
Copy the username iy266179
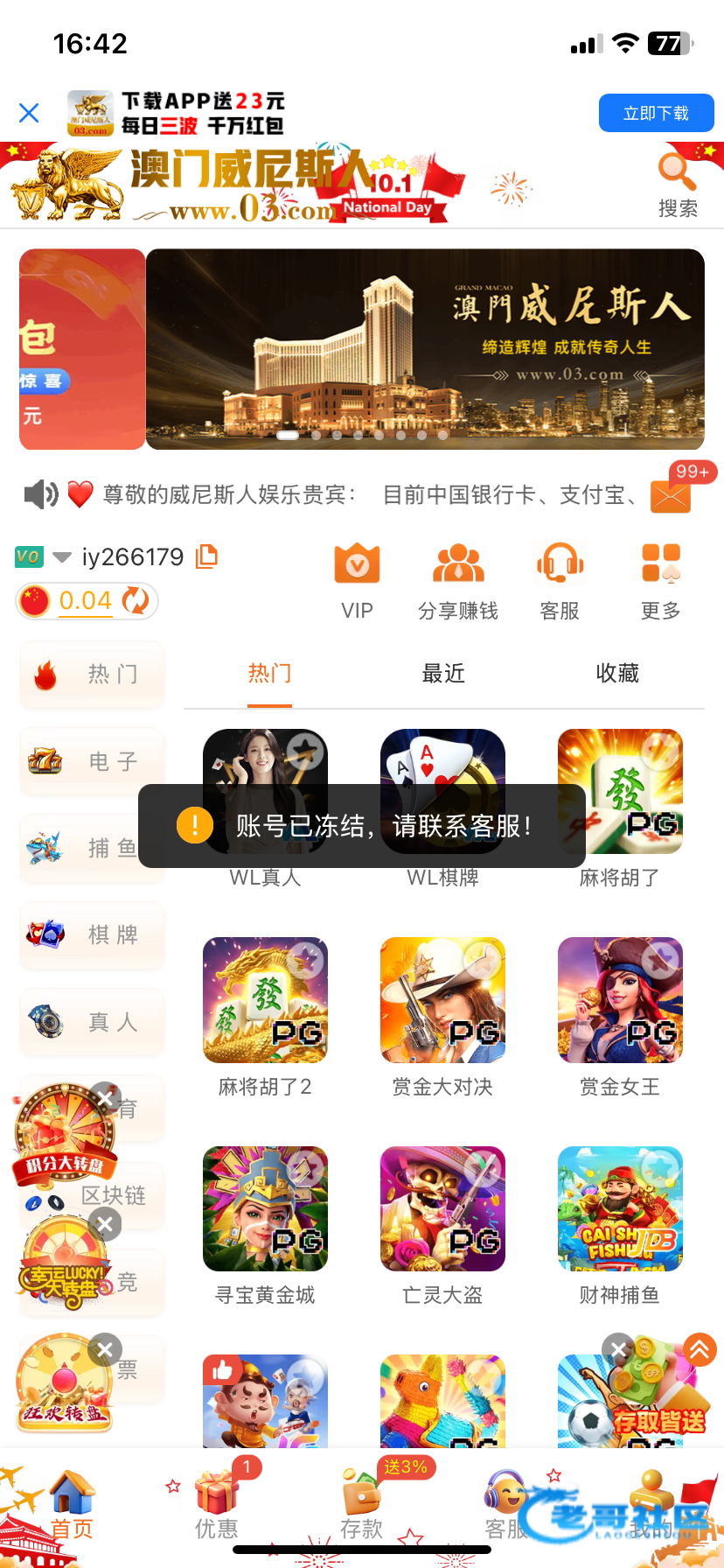[207, 556]
